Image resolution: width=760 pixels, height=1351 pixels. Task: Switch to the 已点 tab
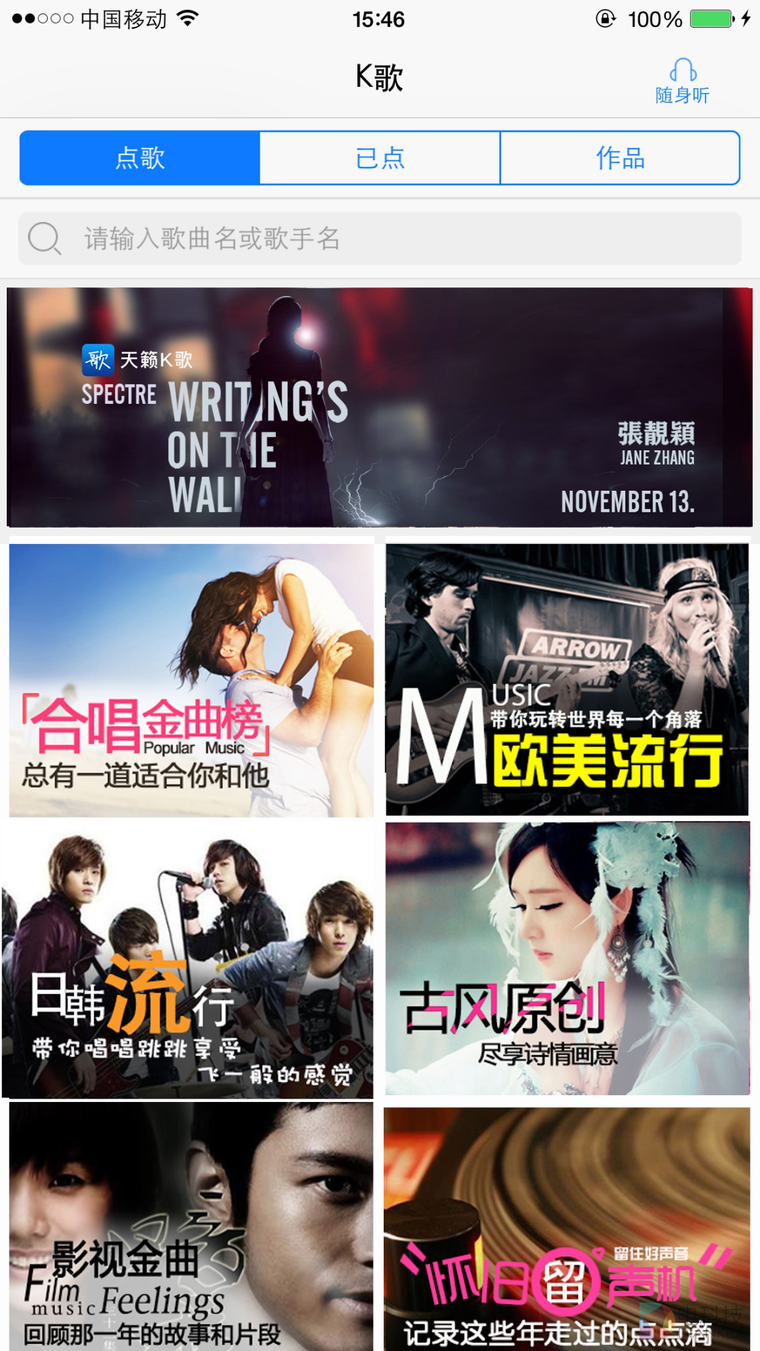(x=380, y=157)
